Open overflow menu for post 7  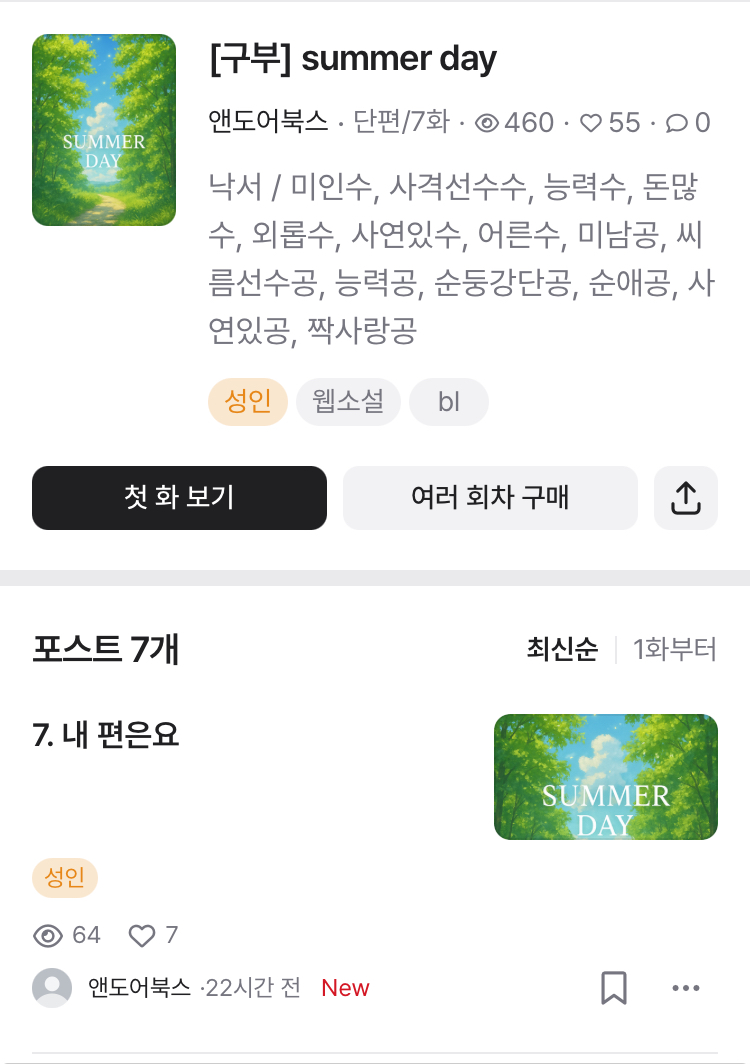686,988
